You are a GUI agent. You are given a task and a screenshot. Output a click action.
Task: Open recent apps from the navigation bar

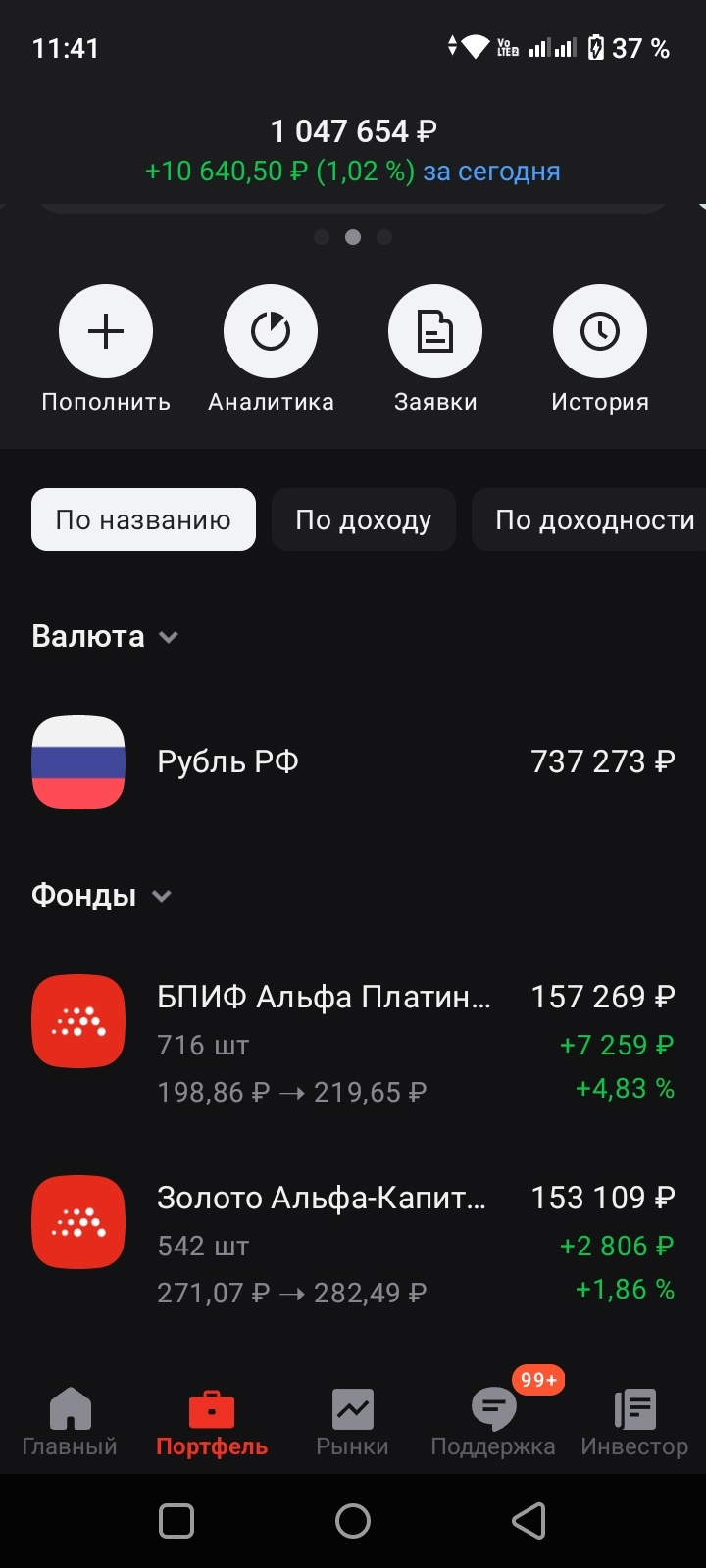[176, 1521]
